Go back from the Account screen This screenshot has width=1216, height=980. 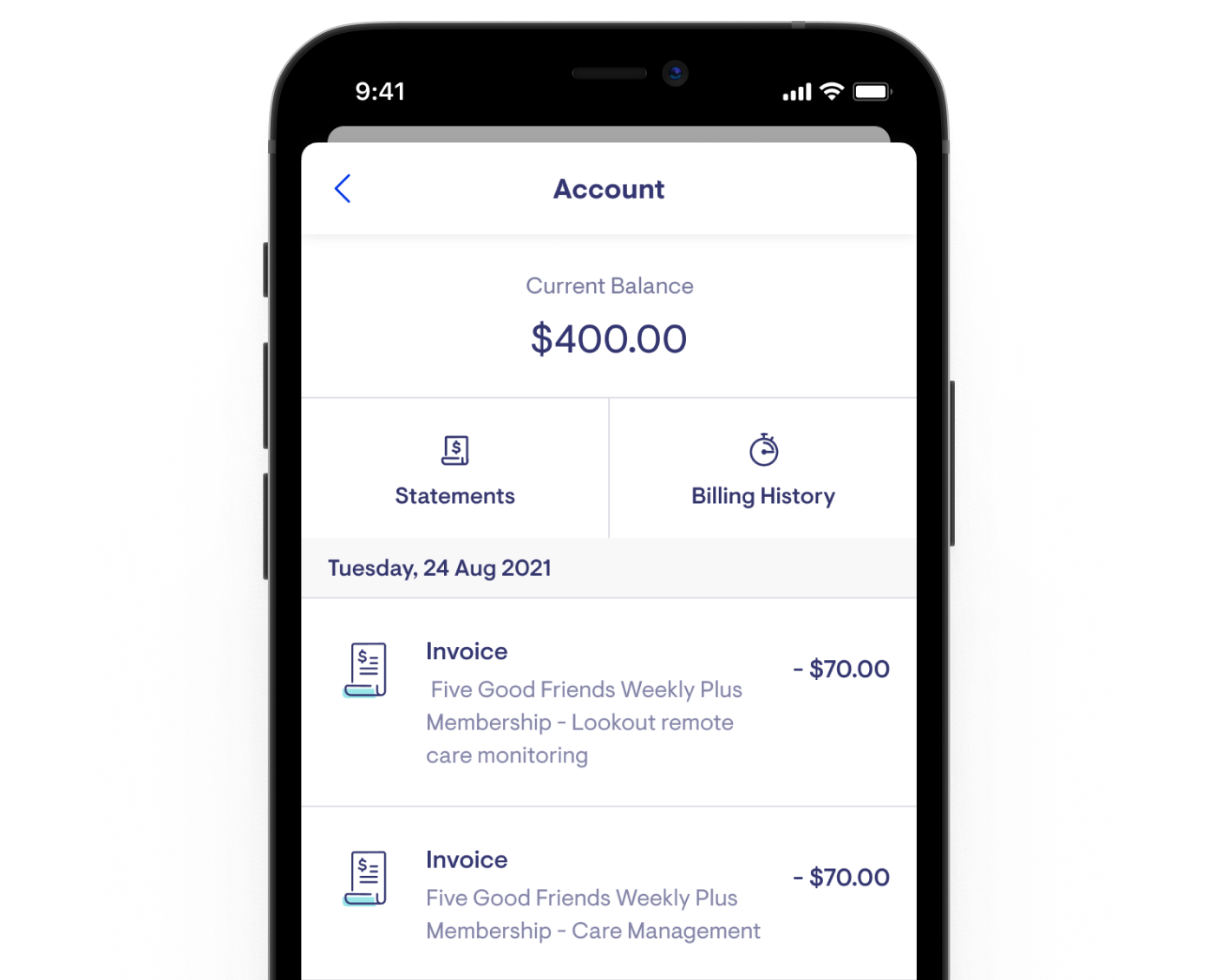343,188
